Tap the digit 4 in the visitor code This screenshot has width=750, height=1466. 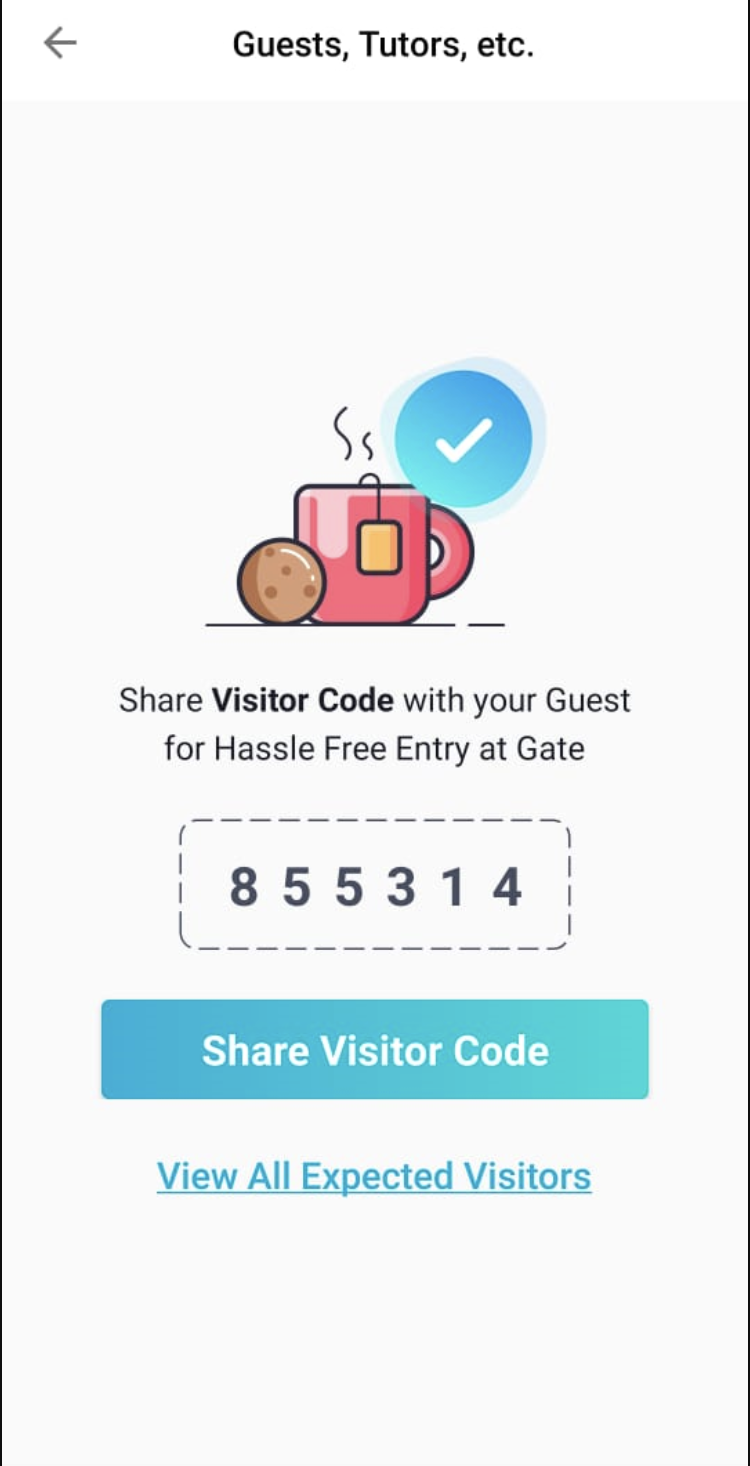click(510, 885)
